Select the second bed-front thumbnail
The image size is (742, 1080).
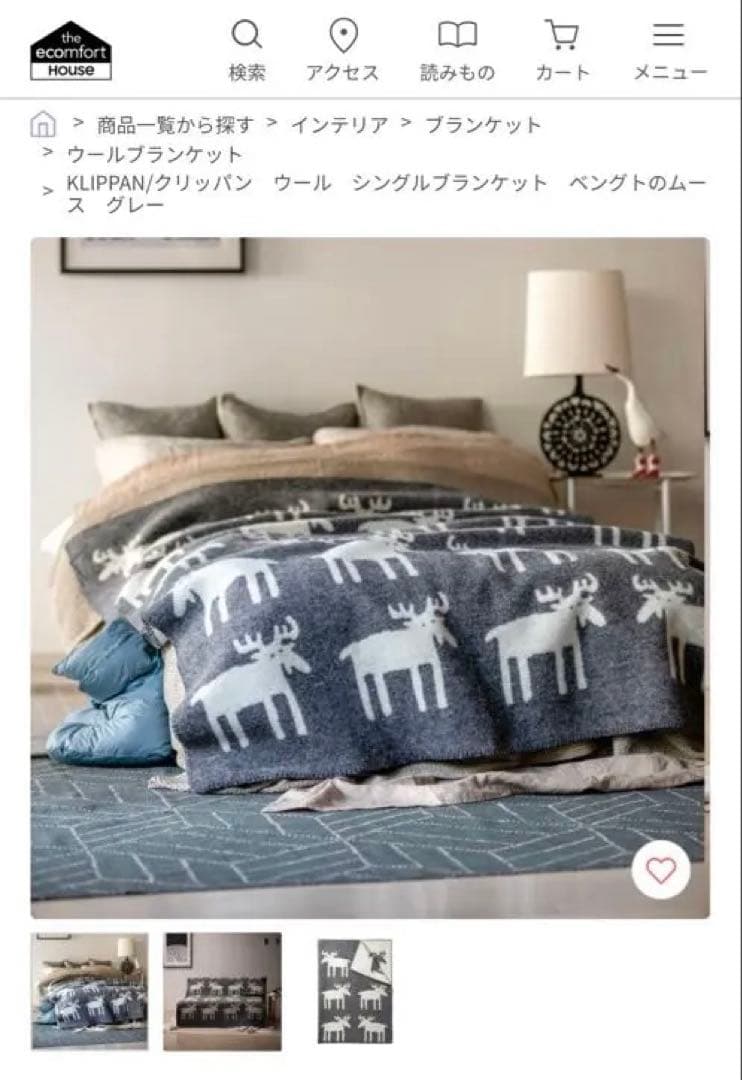[222, 991]
